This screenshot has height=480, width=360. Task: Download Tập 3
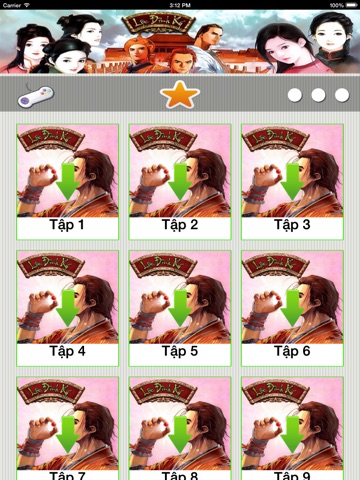tap(292, 182)
